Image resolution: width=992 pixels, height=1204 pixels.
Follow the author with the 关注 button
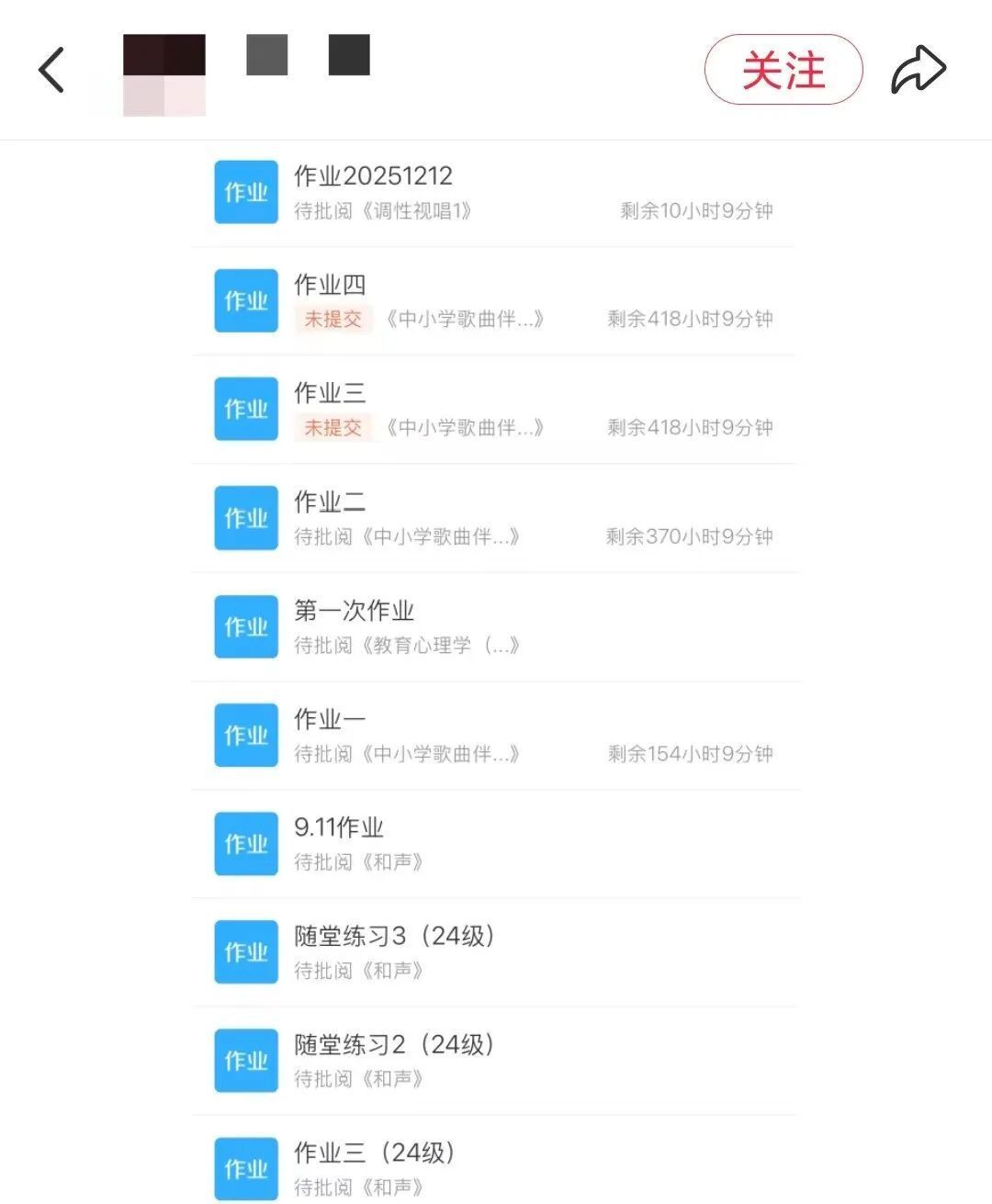pyautogui.click(x=783, y=70)
